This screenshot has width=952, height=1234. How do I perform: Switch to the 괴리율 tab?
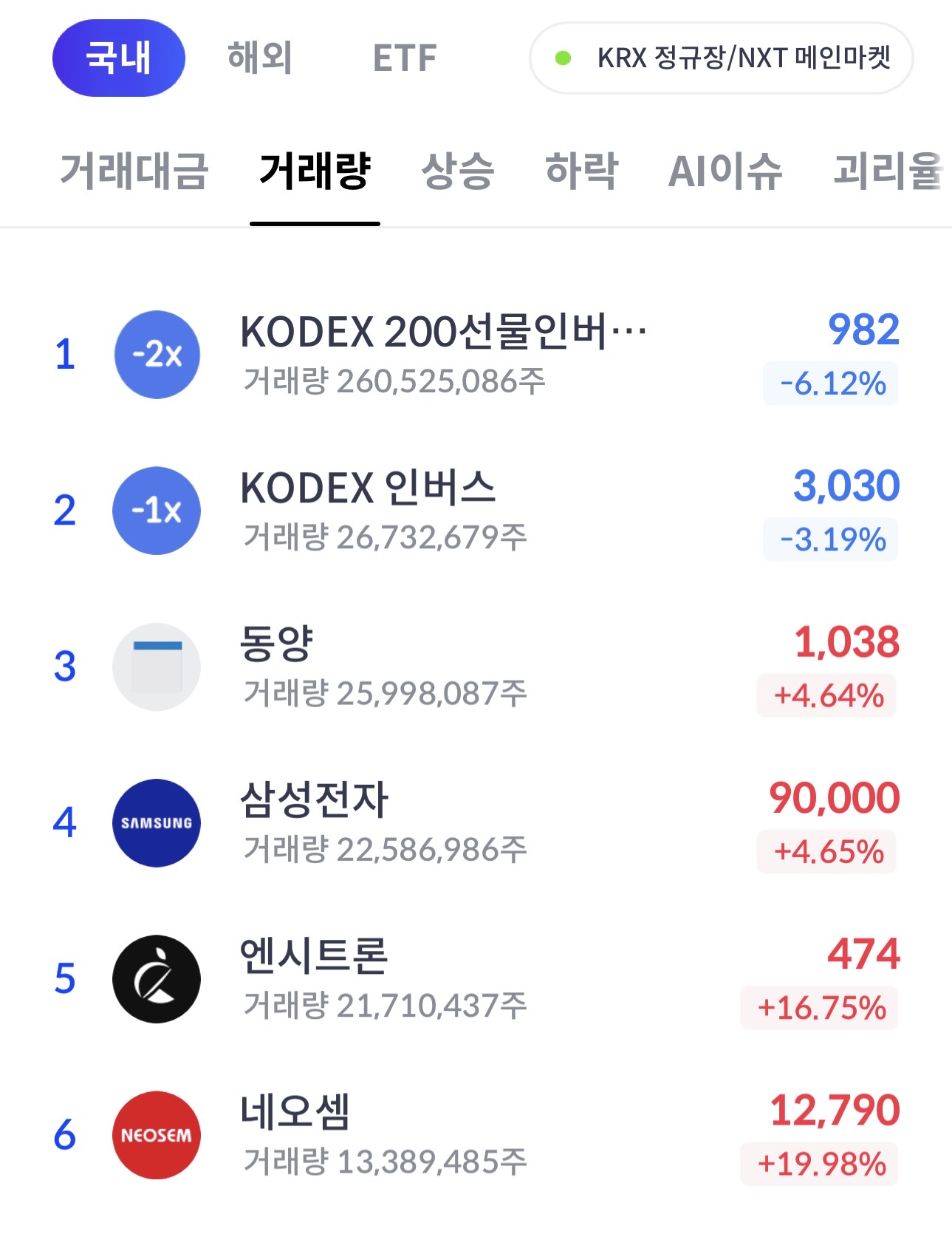[x=888, y=171]
